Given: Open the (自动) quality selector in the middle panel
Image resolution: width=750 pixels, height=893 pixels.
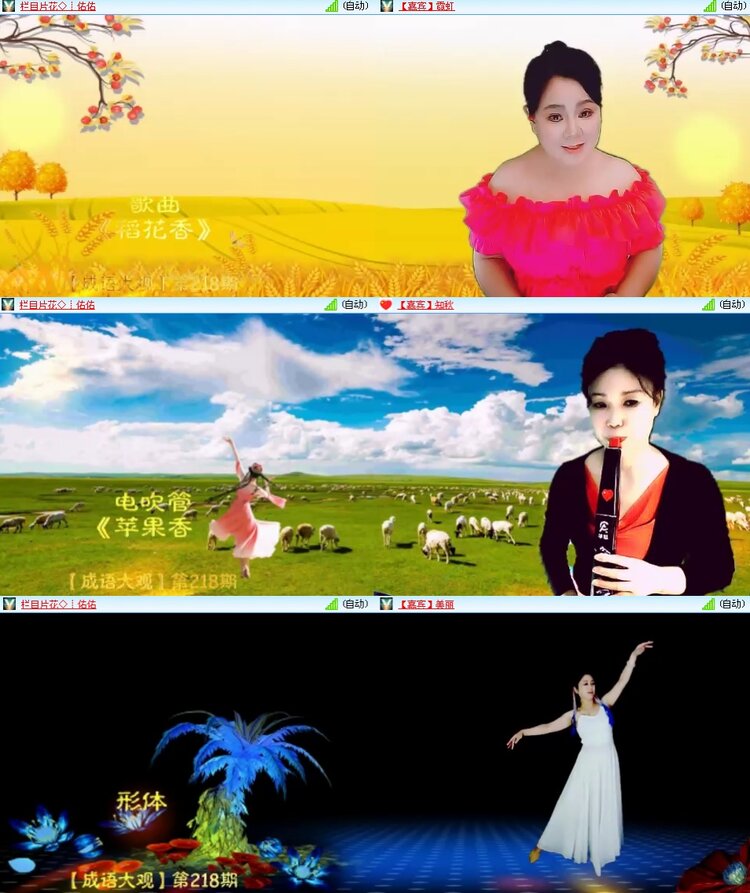Looking at the screenshot, I should point(357,306).
